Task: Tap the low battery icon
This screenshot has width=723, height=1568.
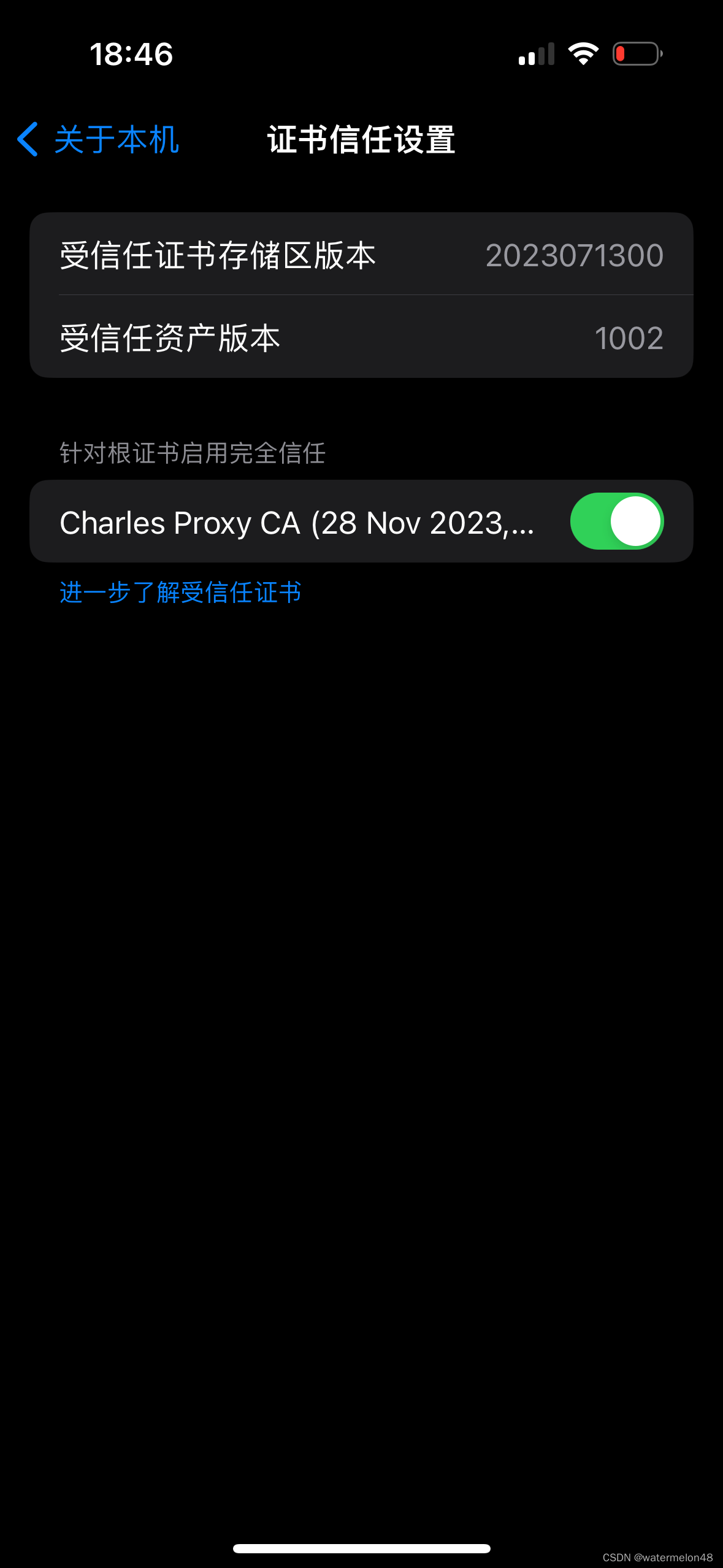Action: pyautogui.click(x=637, y=54)
